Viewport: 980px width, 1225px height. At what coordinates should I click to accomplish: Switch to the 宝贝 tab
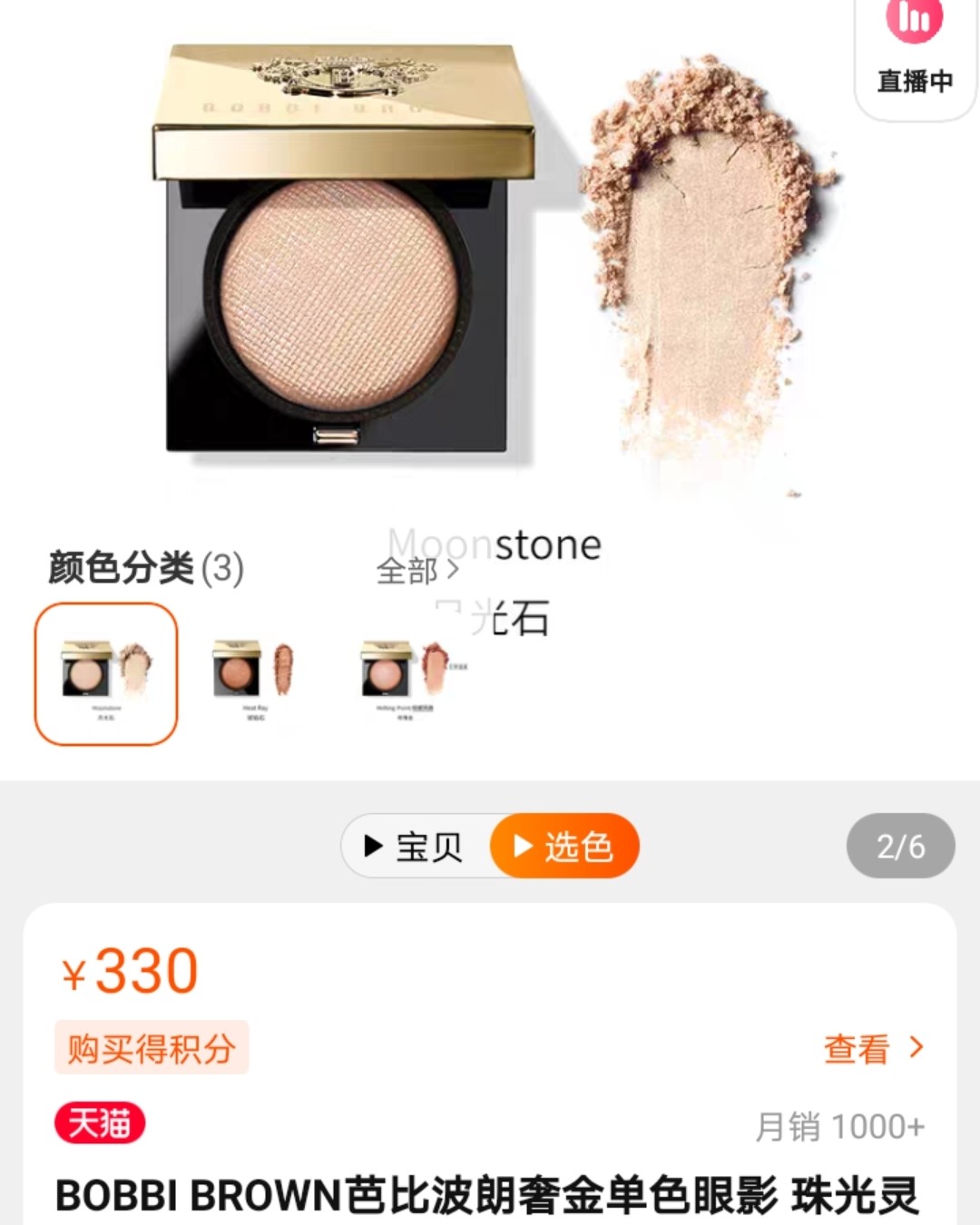(x=417, y=846)
